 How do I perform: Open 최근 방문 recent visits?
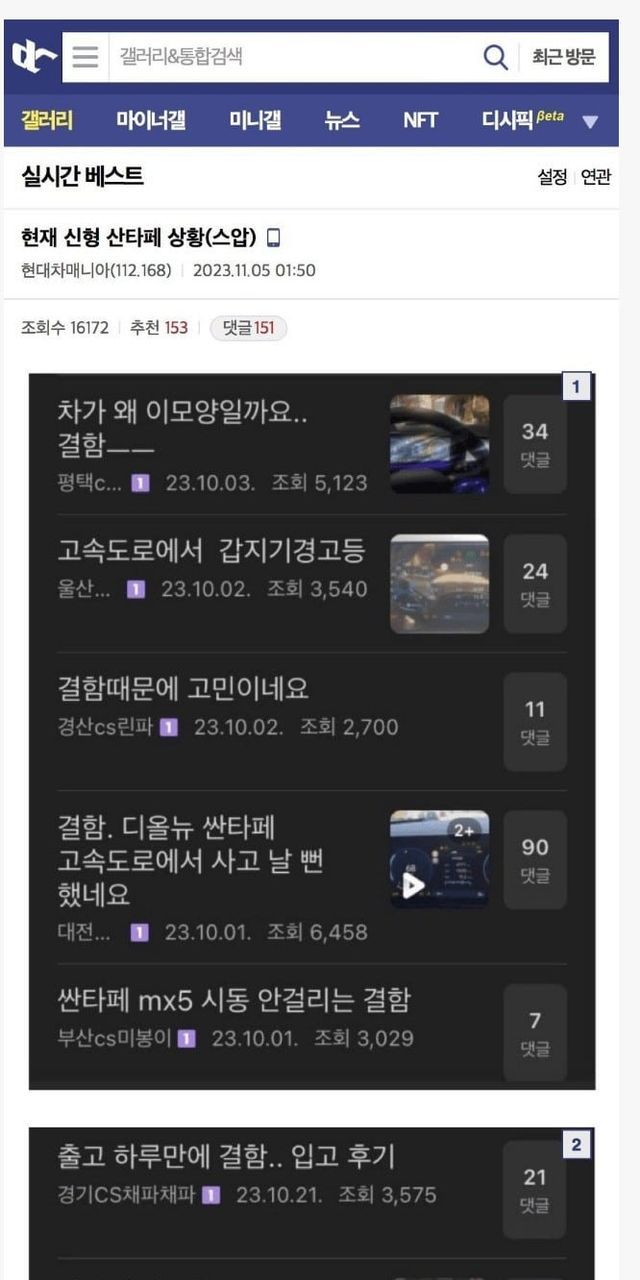coord(564,57)
